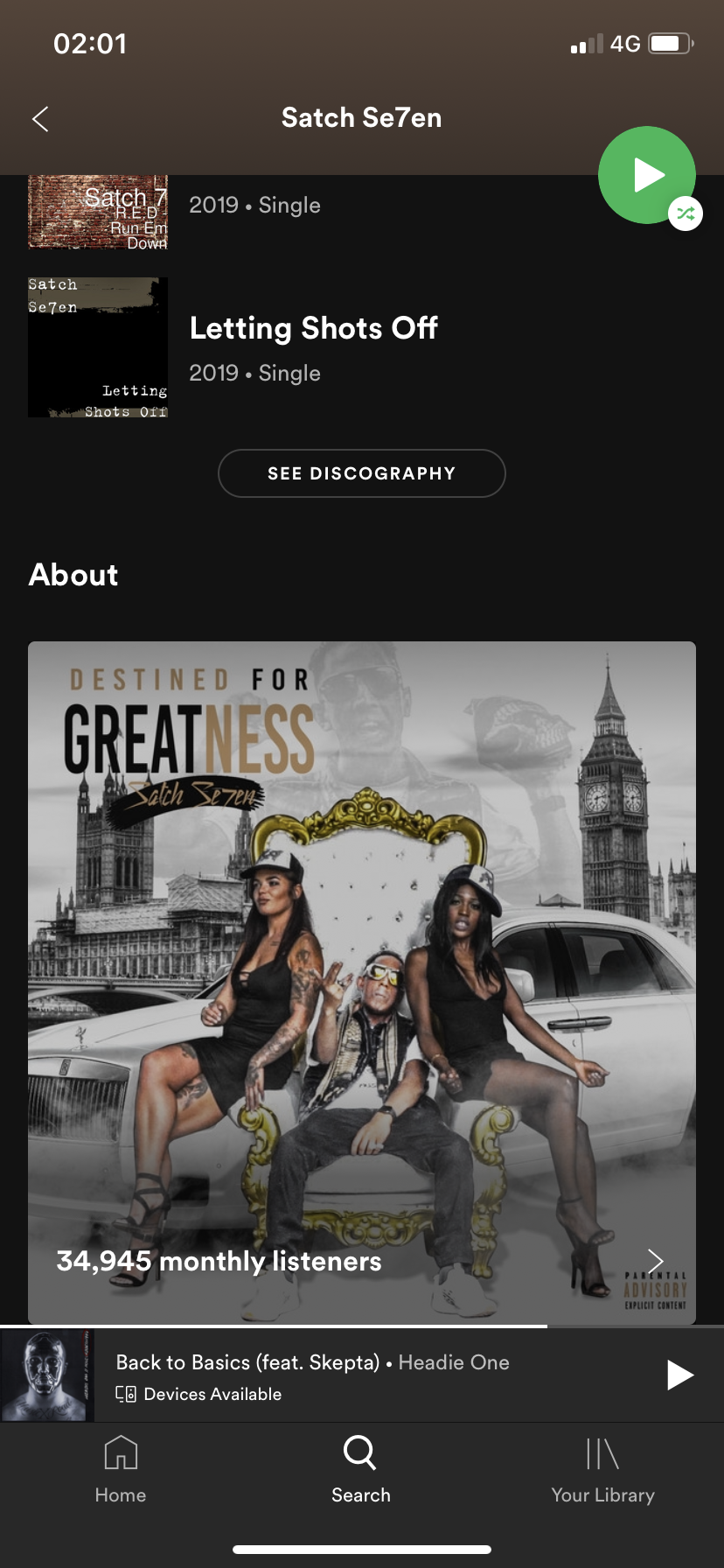
Task: Go to Your Library tab
Action: [602, 1469]
